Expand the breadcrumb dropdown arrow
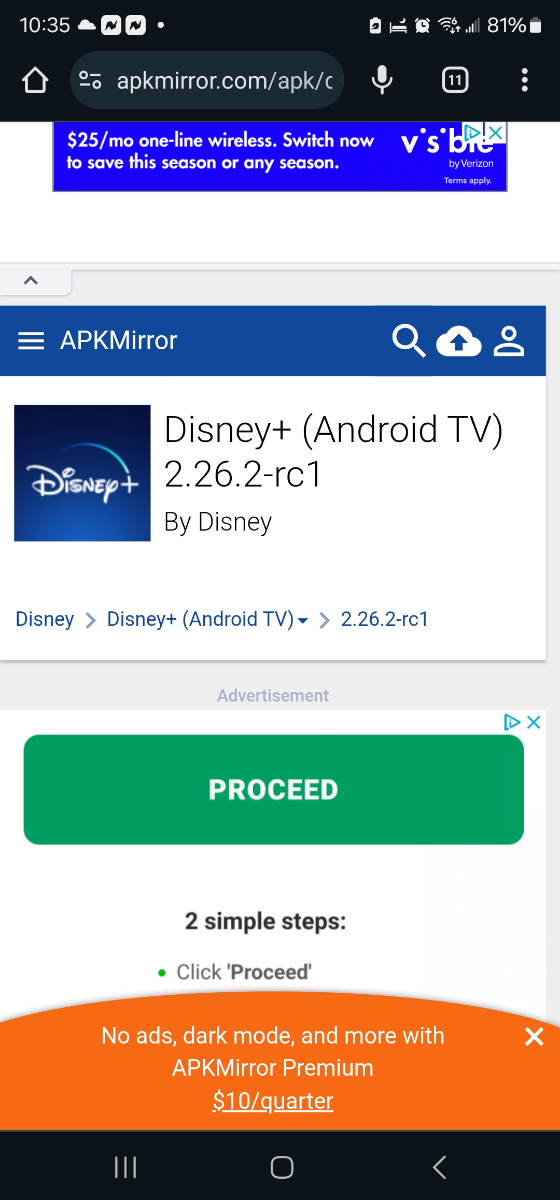 click(303, 621)
